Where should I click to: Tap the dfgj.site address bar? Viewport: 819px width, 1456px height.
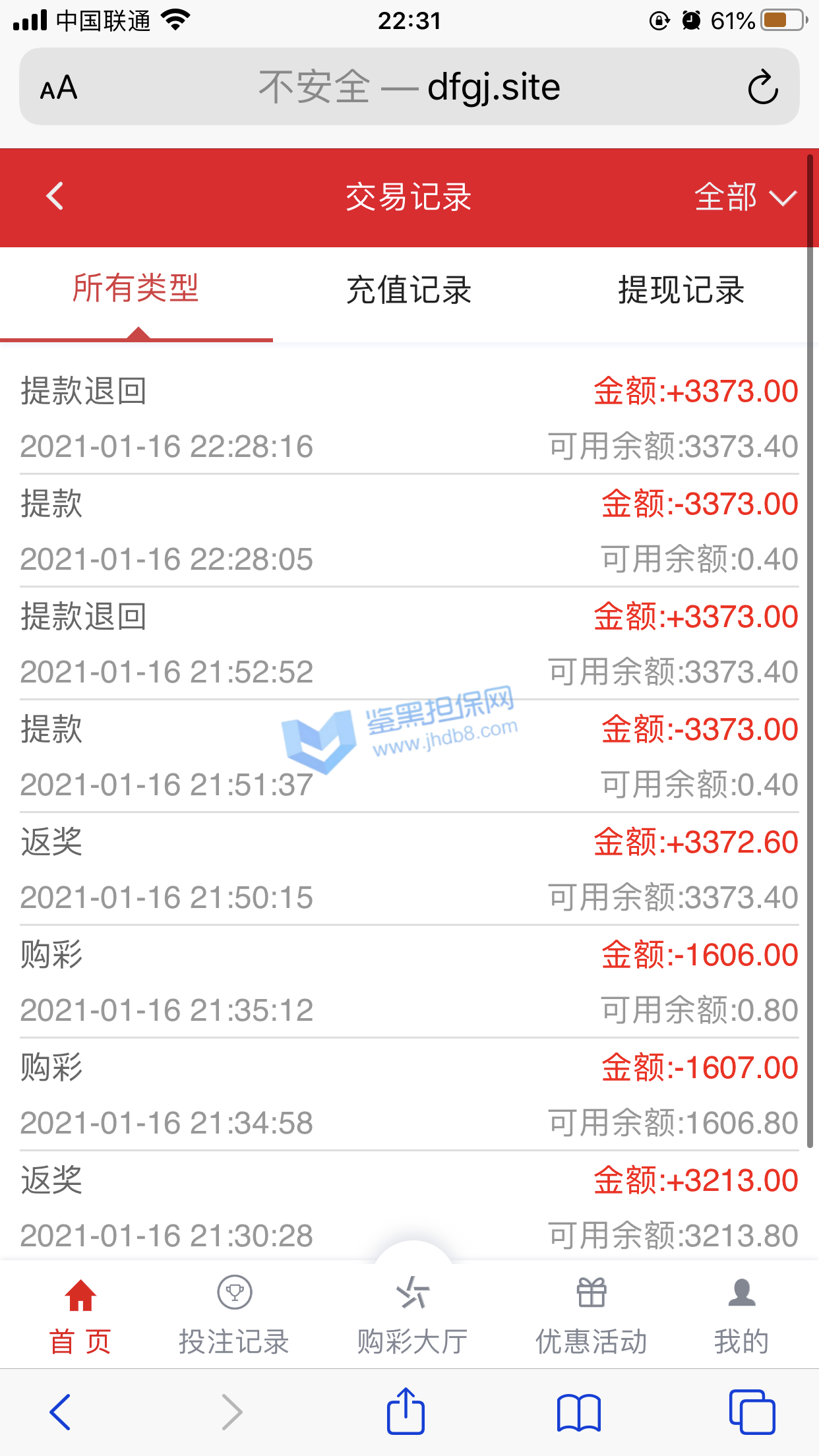coord(409,87)
